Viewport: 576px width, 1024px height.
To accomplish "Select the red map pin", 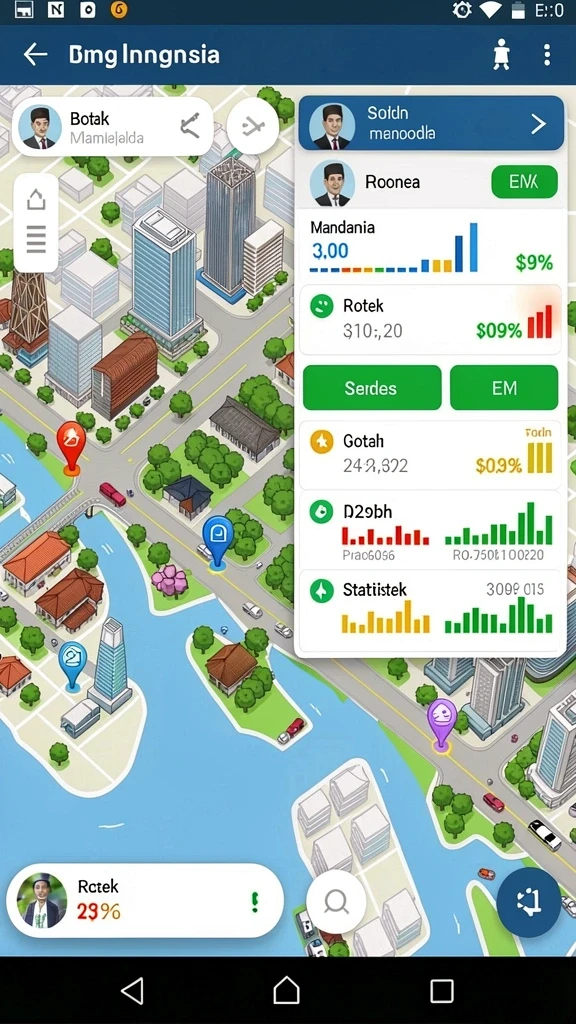I will point(71,447).
